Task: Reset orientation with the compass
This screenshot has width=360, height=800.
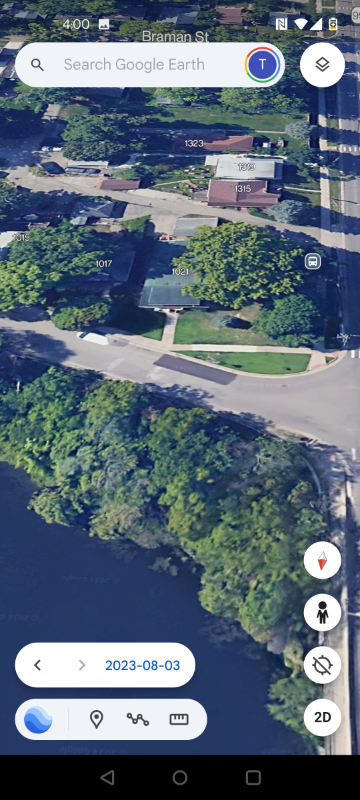Action: click(322, 560)
